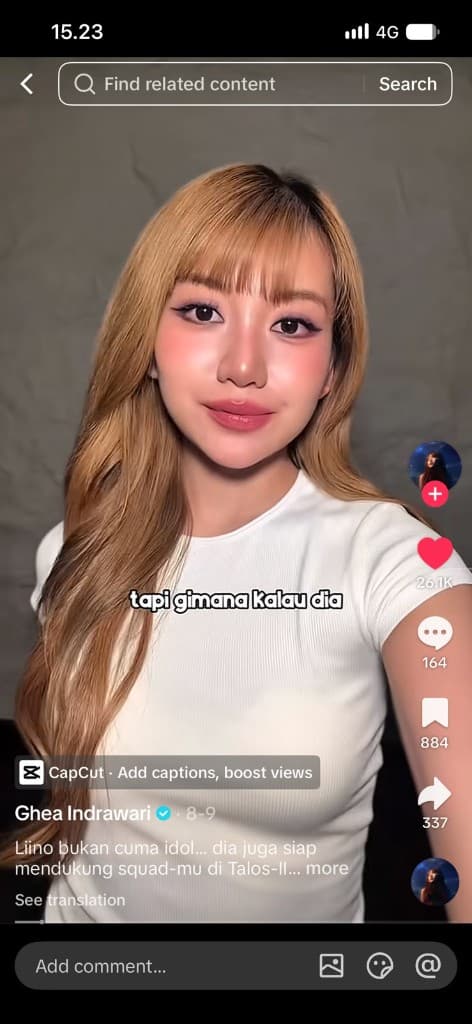Open the comments with 164 replies

[435, 633]
